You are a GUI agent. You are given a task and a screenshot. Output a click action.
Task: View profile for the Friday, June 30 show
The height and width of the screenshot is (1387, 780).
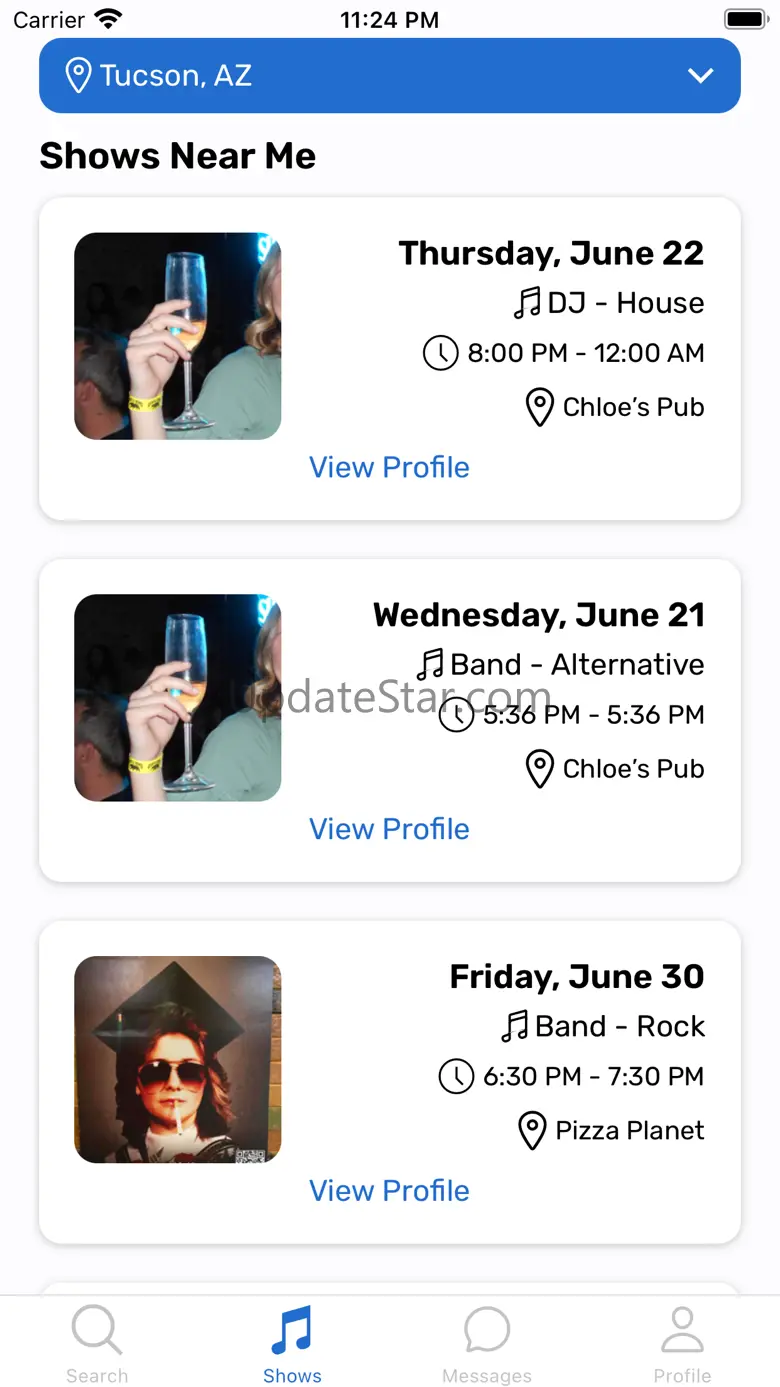(x=389, y=1191)
